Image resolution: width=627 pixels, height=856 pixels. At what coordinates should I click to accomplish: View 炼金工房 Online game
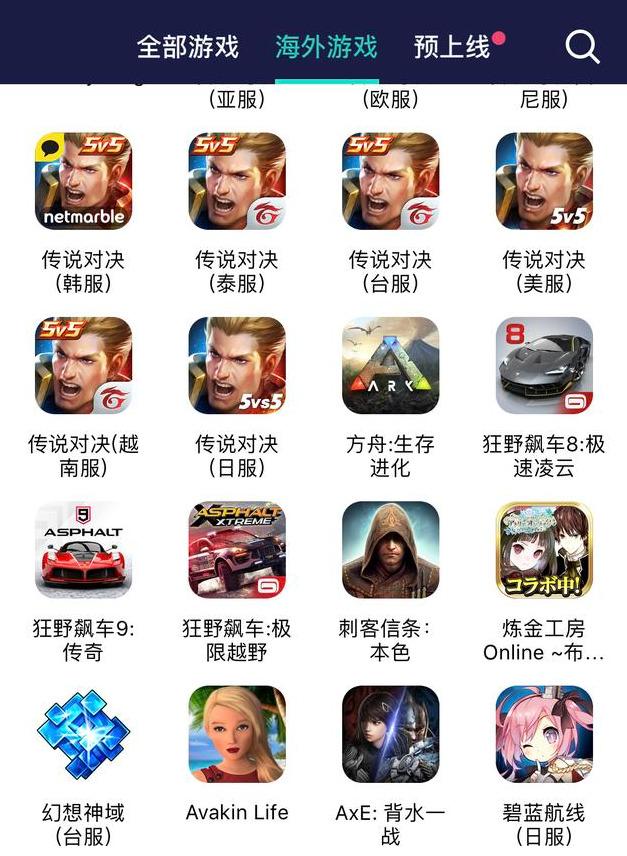tap(544, 550)
